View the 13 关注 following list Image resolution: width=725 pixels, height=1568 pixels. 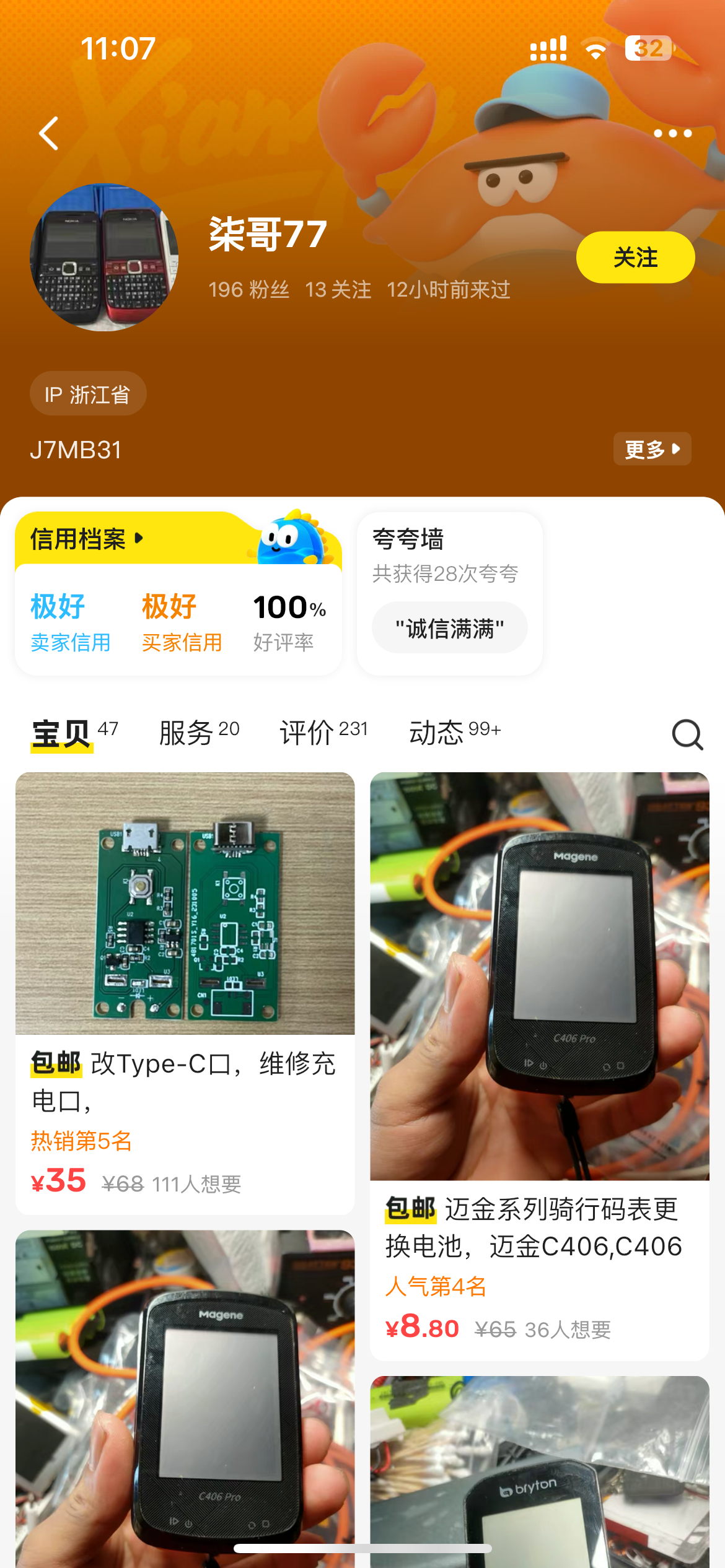click(338, 290)
